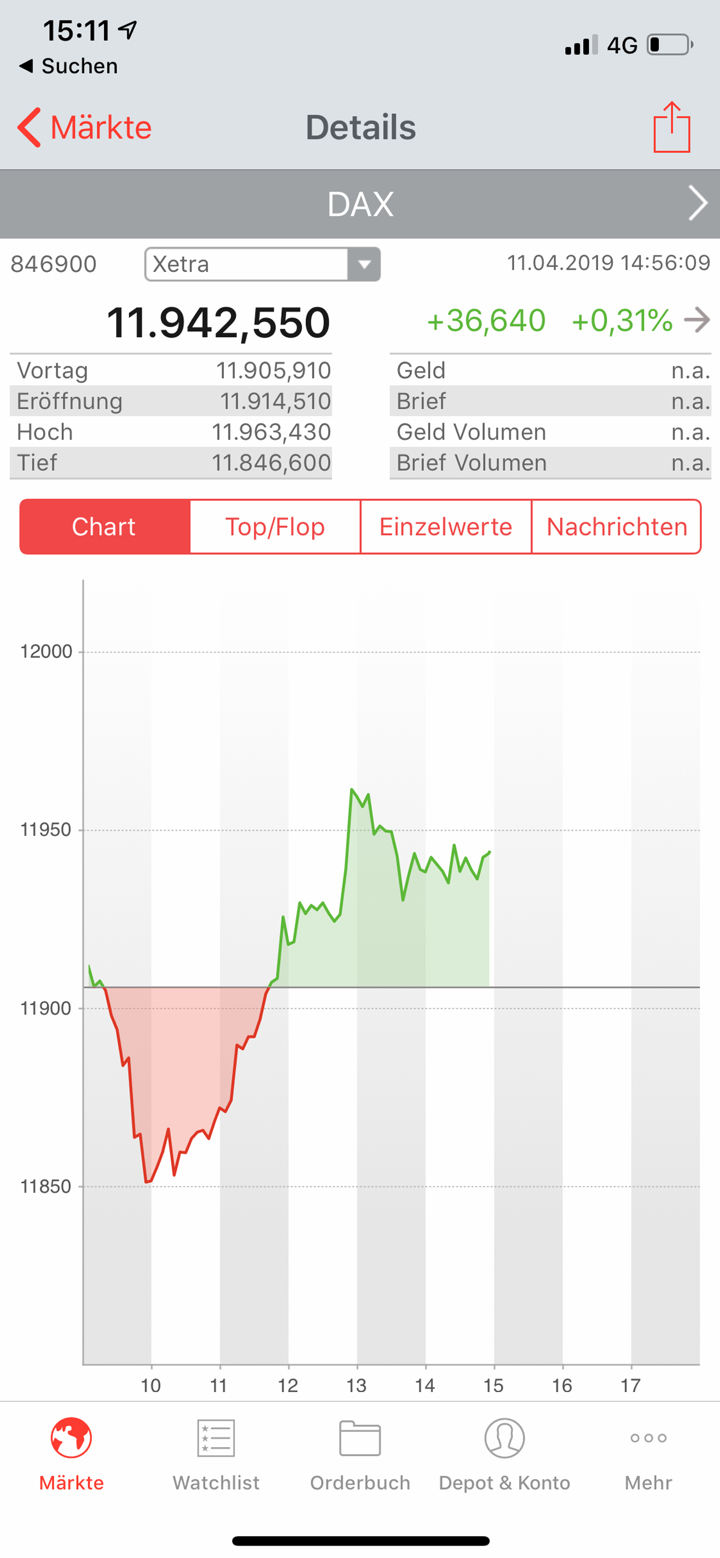The height and width of the screenshot is (1558, 720).
Task: Switch to the Top/Flop segment
Action: click(275, 527)
